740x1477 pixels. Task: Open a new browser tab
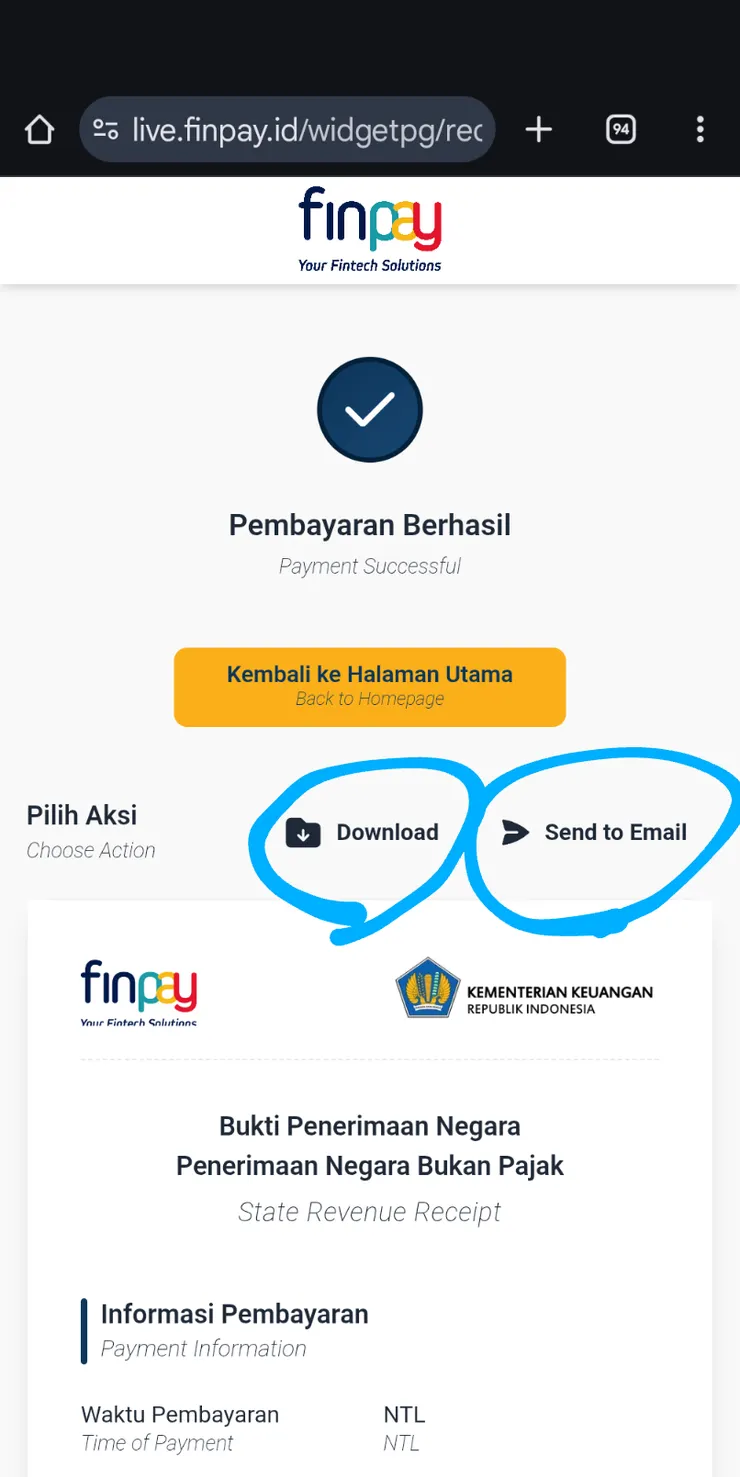click(539, 130)
